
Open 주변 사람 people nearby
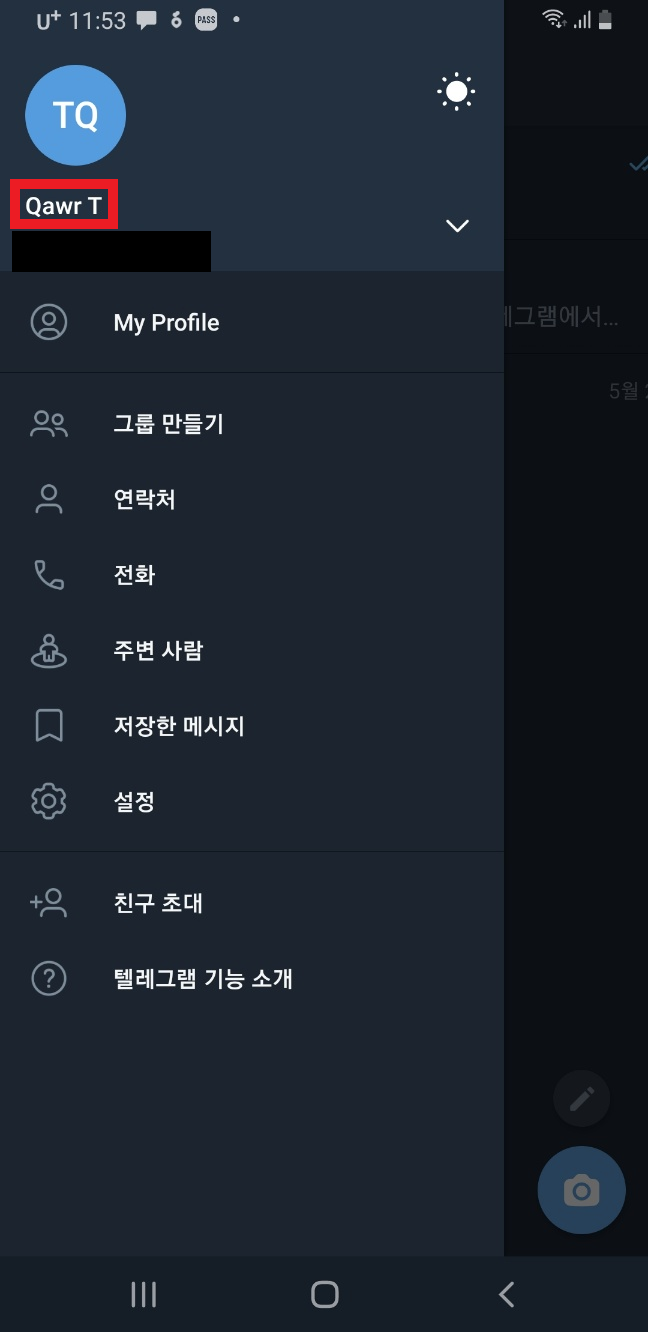[x=158, y=651]
